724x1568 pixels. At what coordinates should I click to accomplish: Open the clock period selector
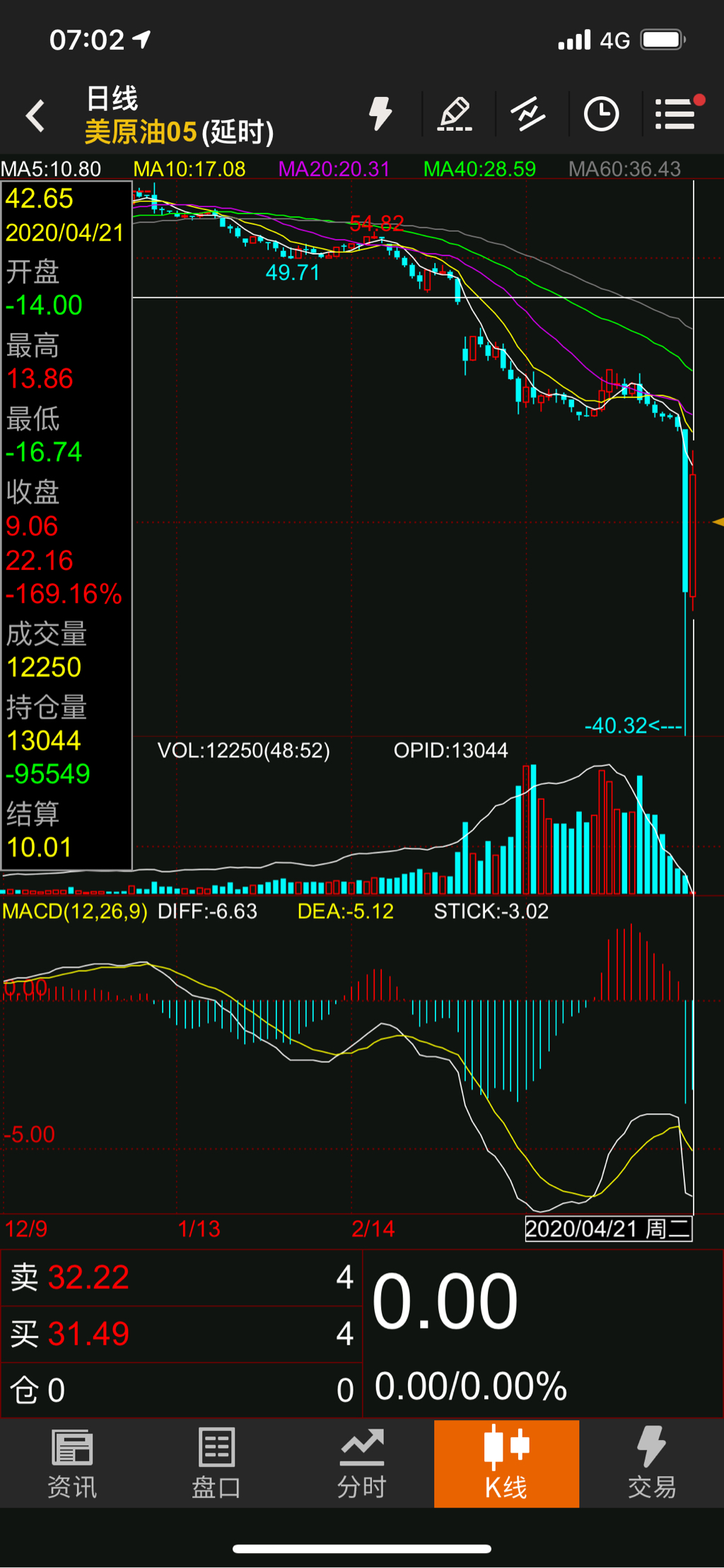click(602, 114)
